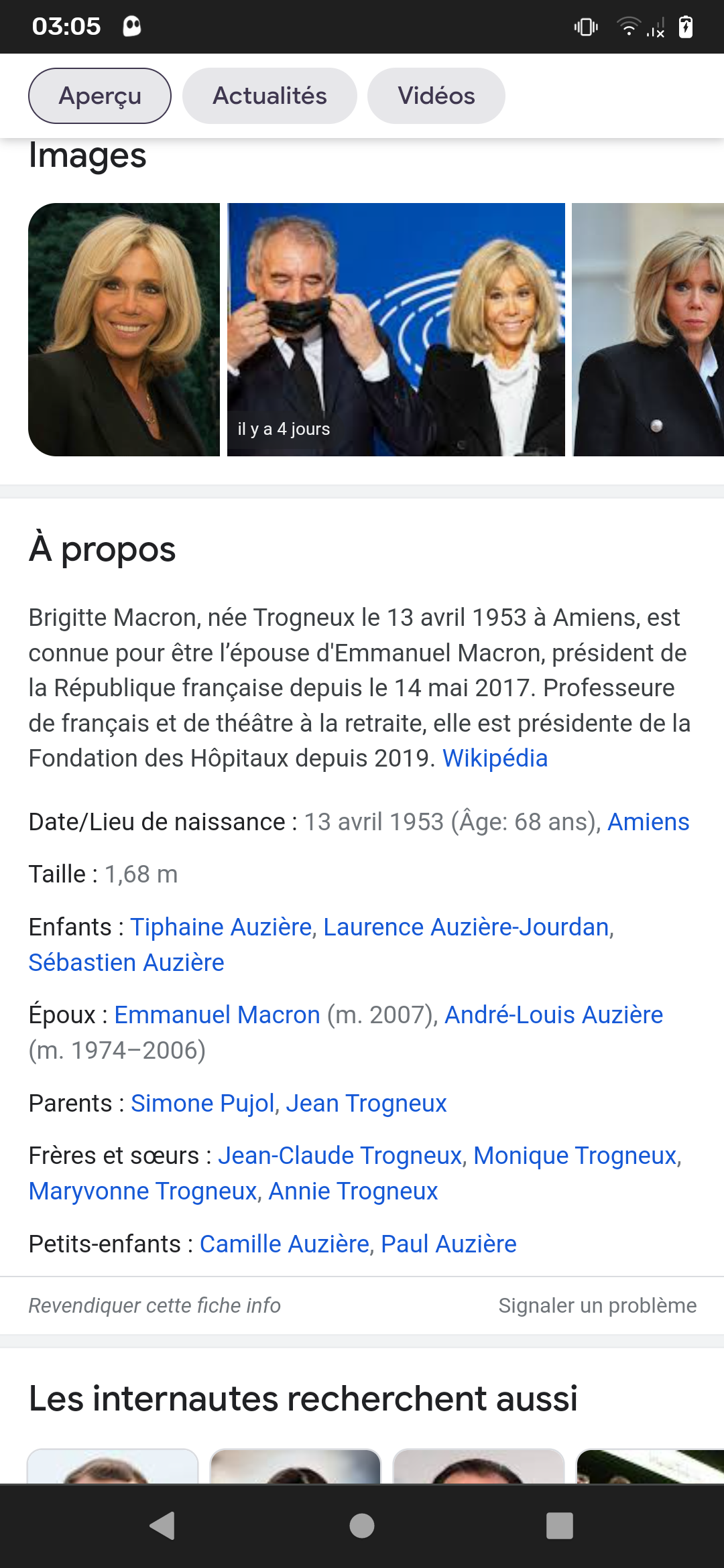Switch to the Vidéos tab
The height and width of the screenshot is (1568, 724).
(436, 96)
